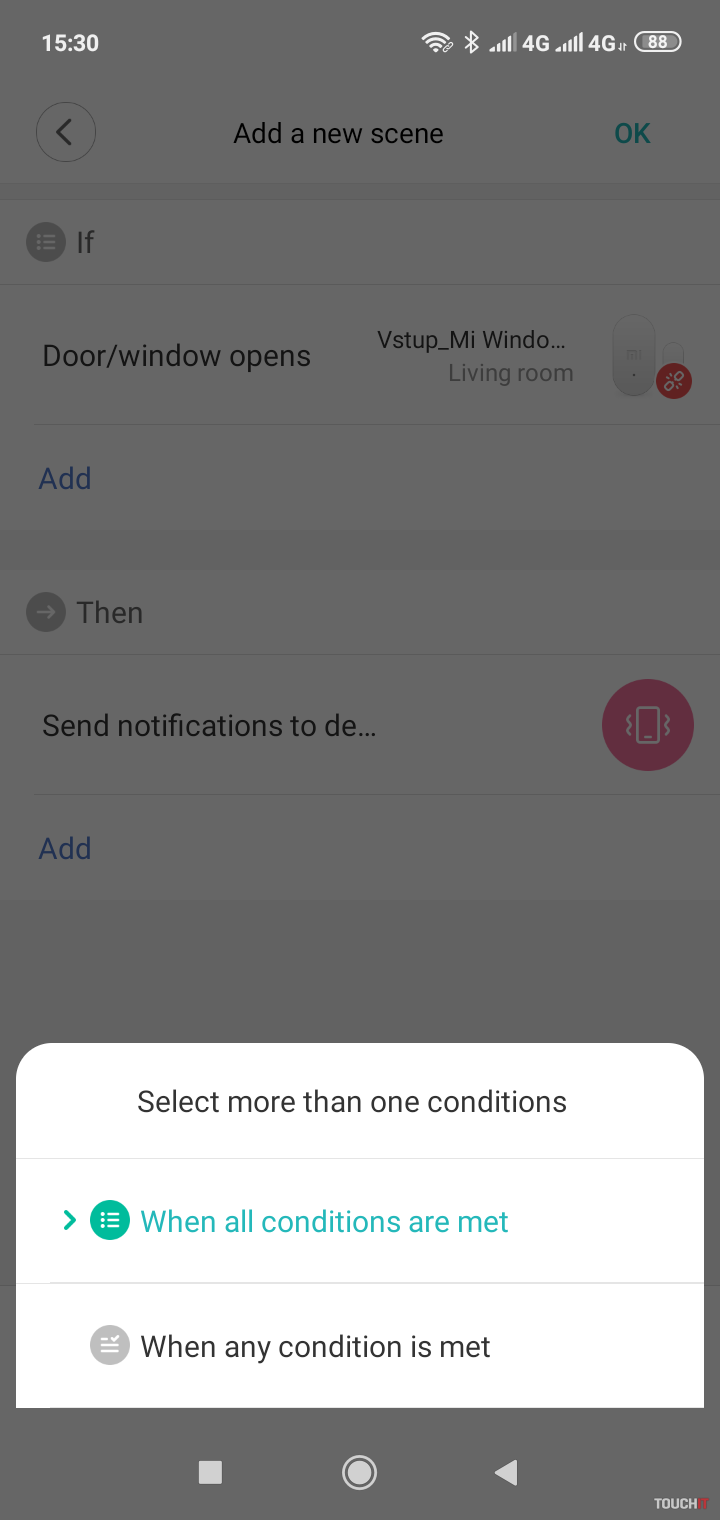Tap the system home button
Viewport: 720px width, 1520px height.
[x=359, y=1472]
